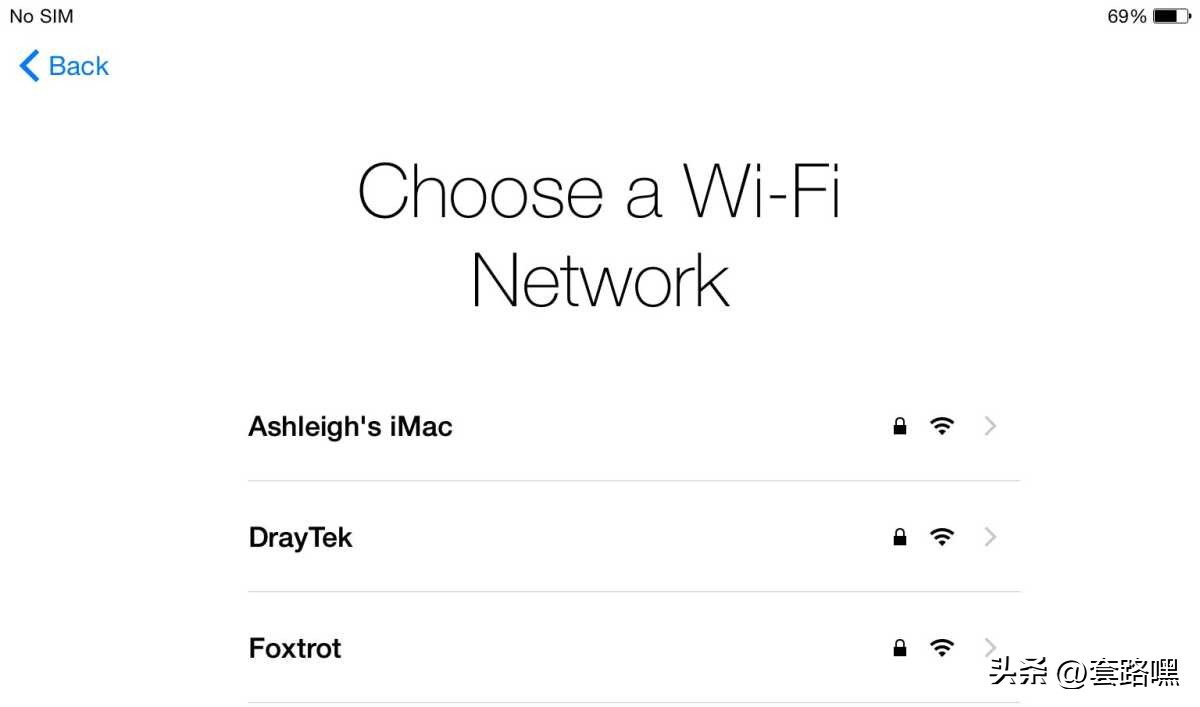This screenshot has height=707, width=1200.
Task: Go back to the previous setup step
Action: pos(64,66)
